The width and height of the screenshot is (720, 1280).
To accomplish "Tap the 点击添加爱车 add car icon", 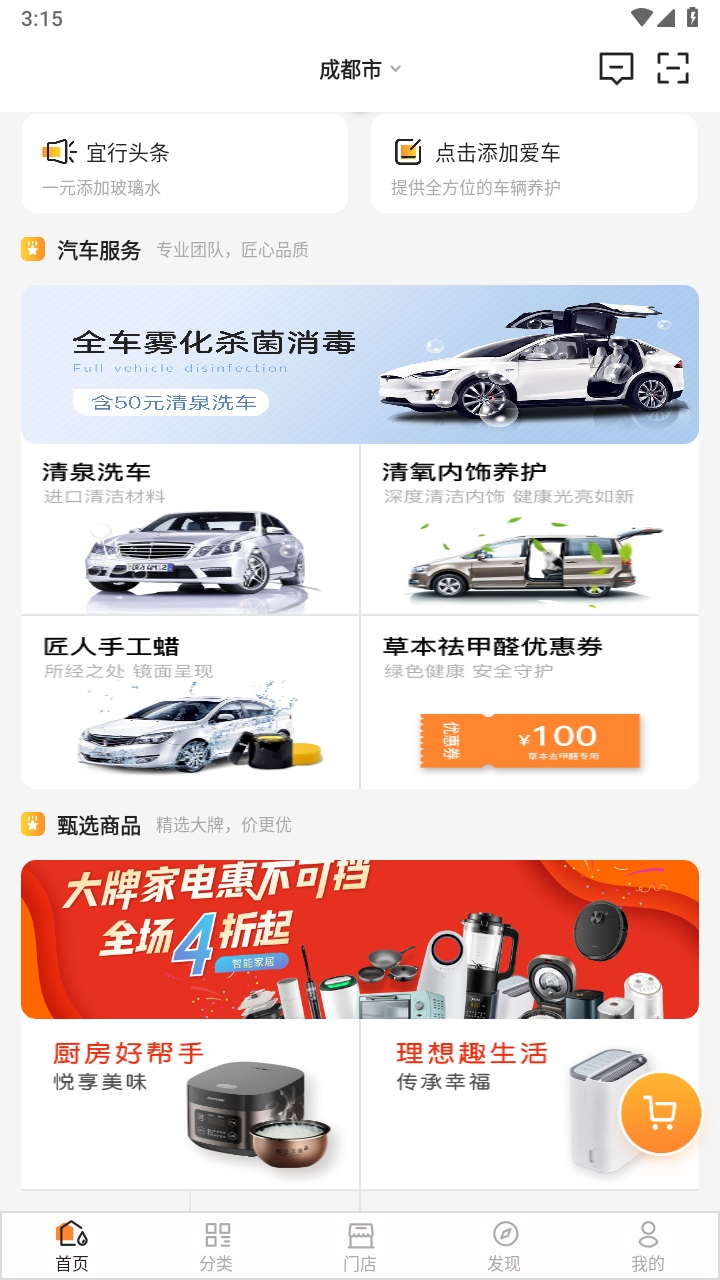I will [406, 150].
